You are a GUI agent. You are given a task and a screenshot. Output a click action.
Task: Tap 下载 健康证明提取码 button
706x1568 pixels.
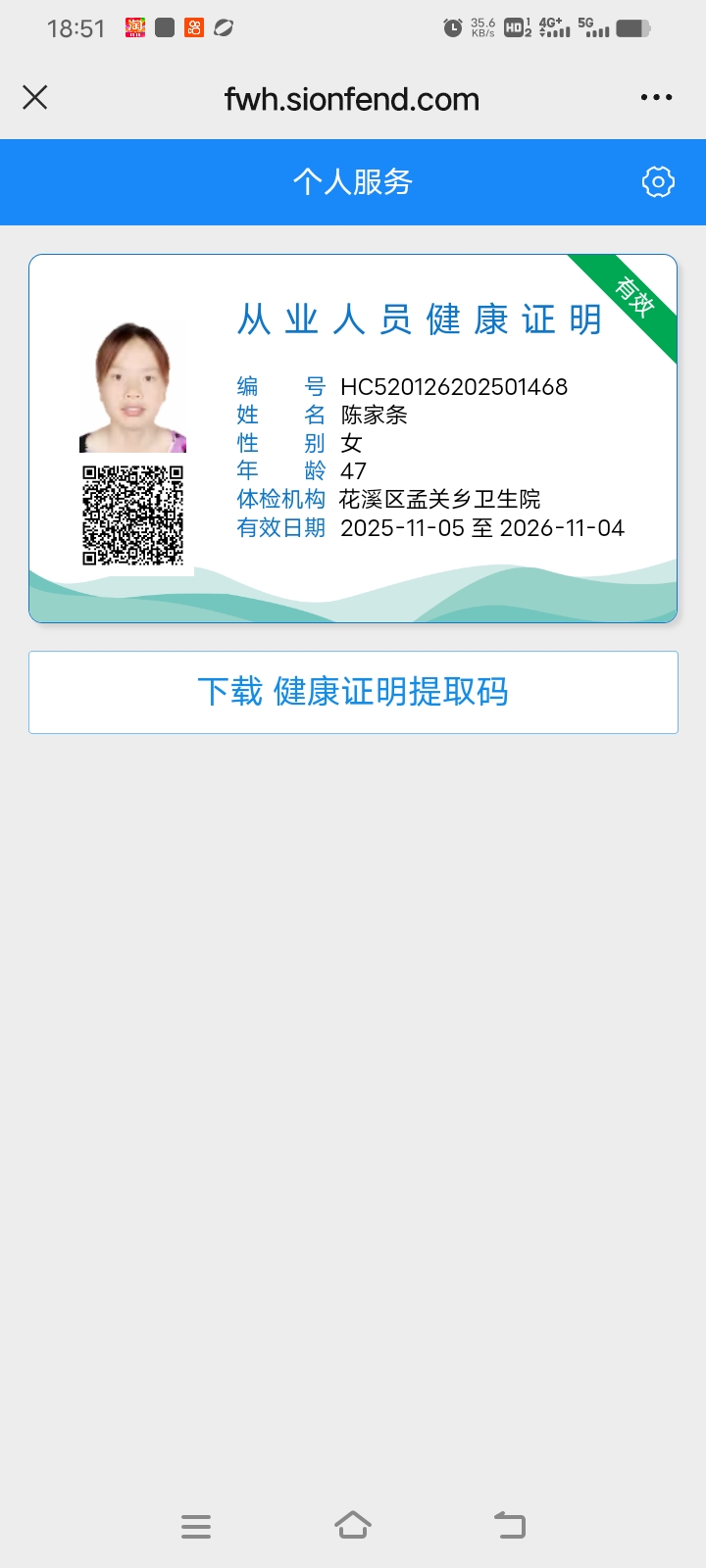click(353, 692)
